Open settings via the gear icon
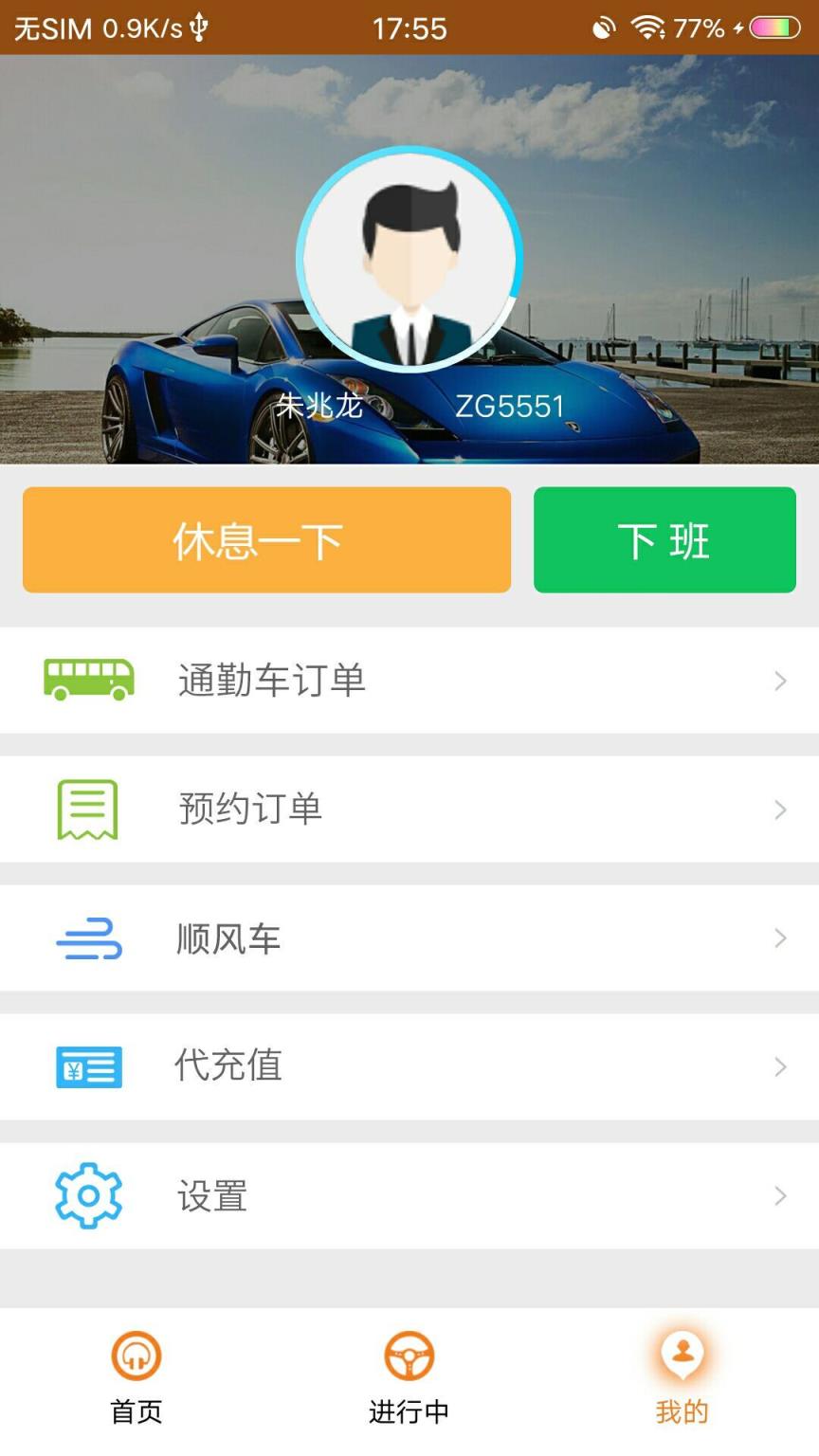The image size is (819, 1456). [x=87, y=1195]
